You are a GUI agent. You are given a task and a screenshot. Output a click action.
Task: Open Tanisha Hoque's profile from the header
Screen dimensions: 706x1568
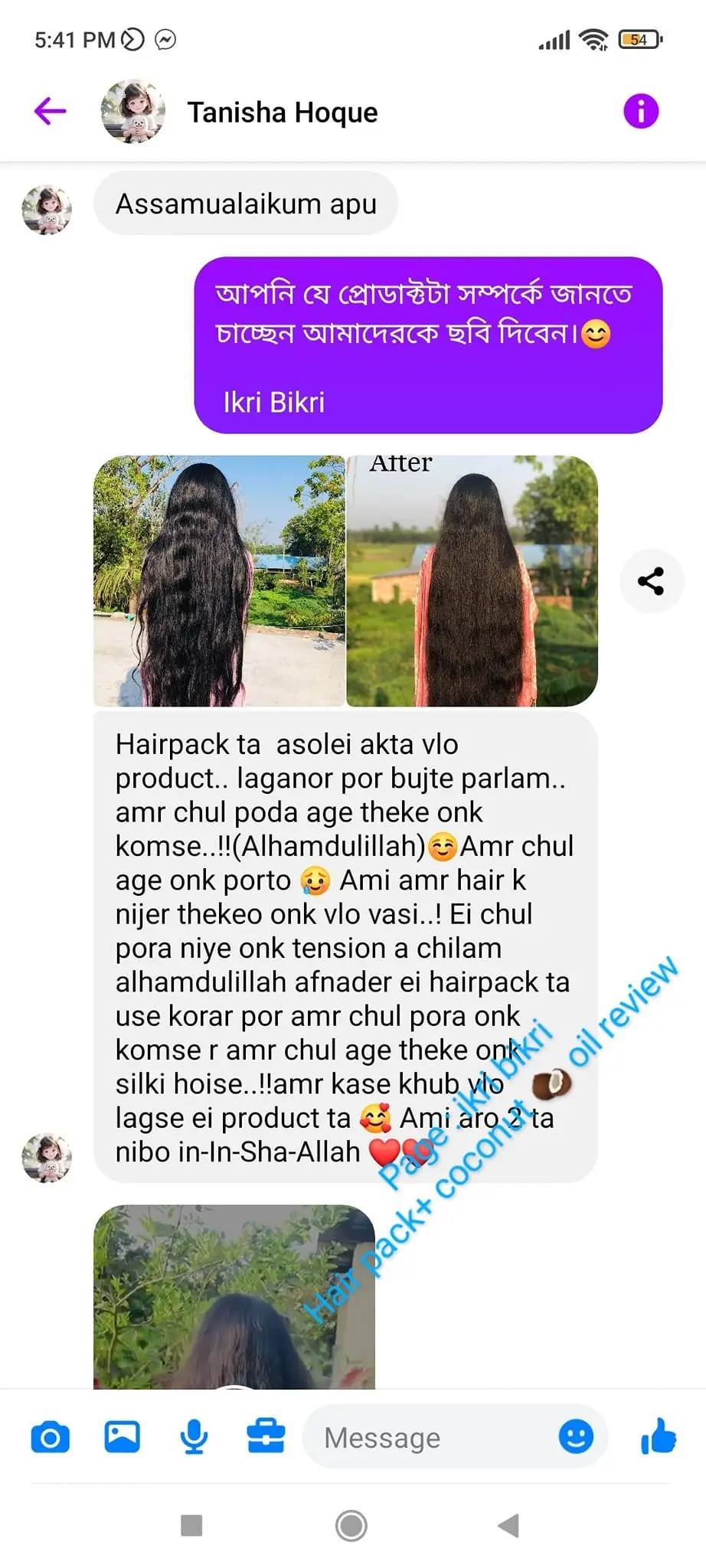click(x=282, y=113)
